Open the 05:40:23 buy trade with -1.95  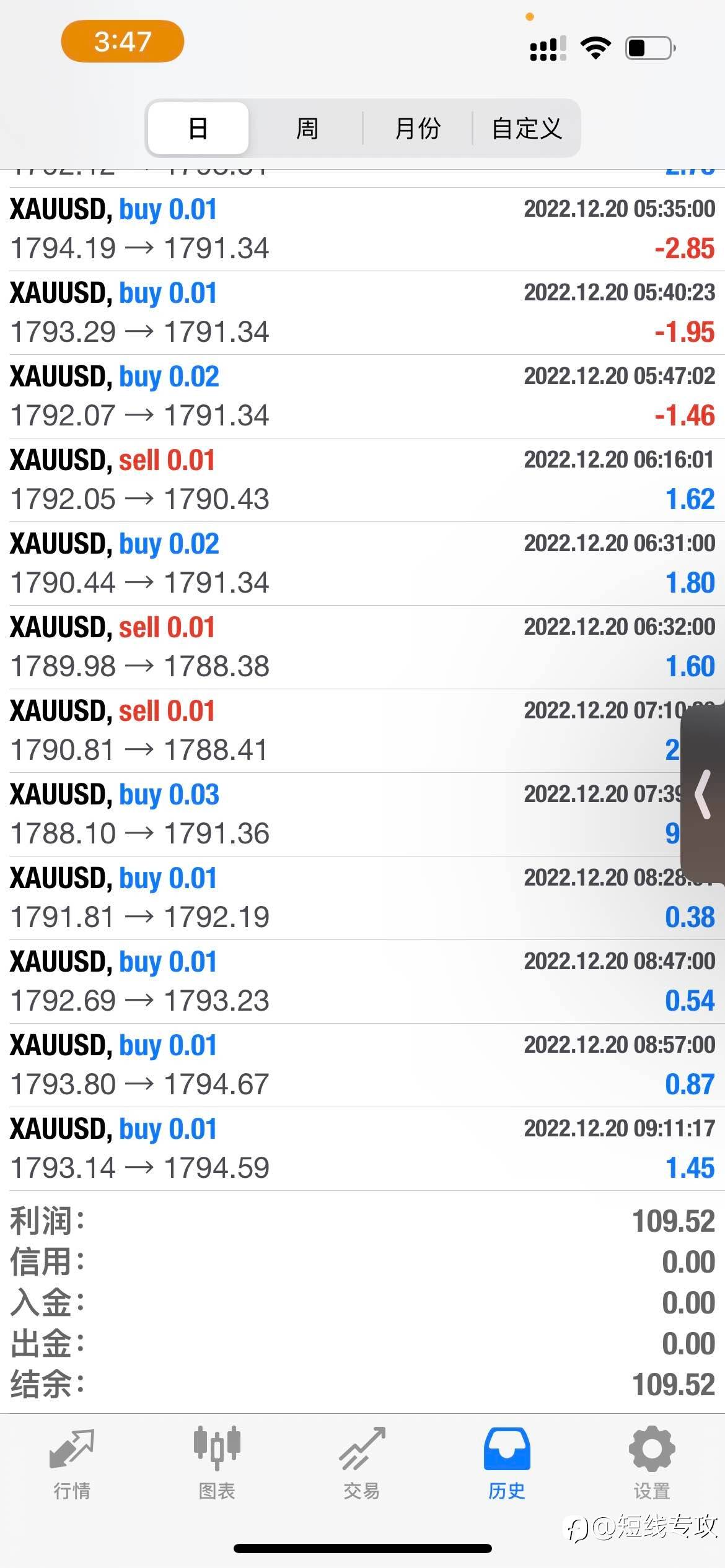click(362, 313)
